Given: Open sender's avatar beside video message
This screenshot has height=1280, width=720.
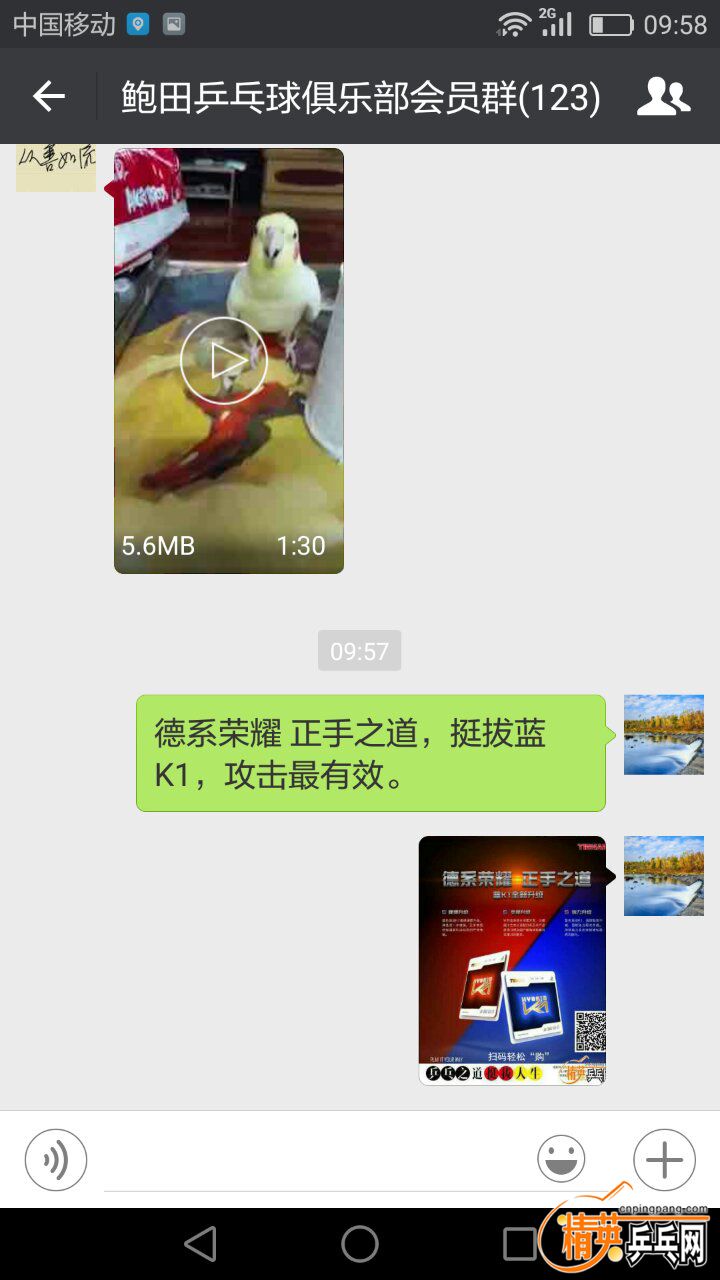Looking at the screenshot, I should tap(56, 166).
